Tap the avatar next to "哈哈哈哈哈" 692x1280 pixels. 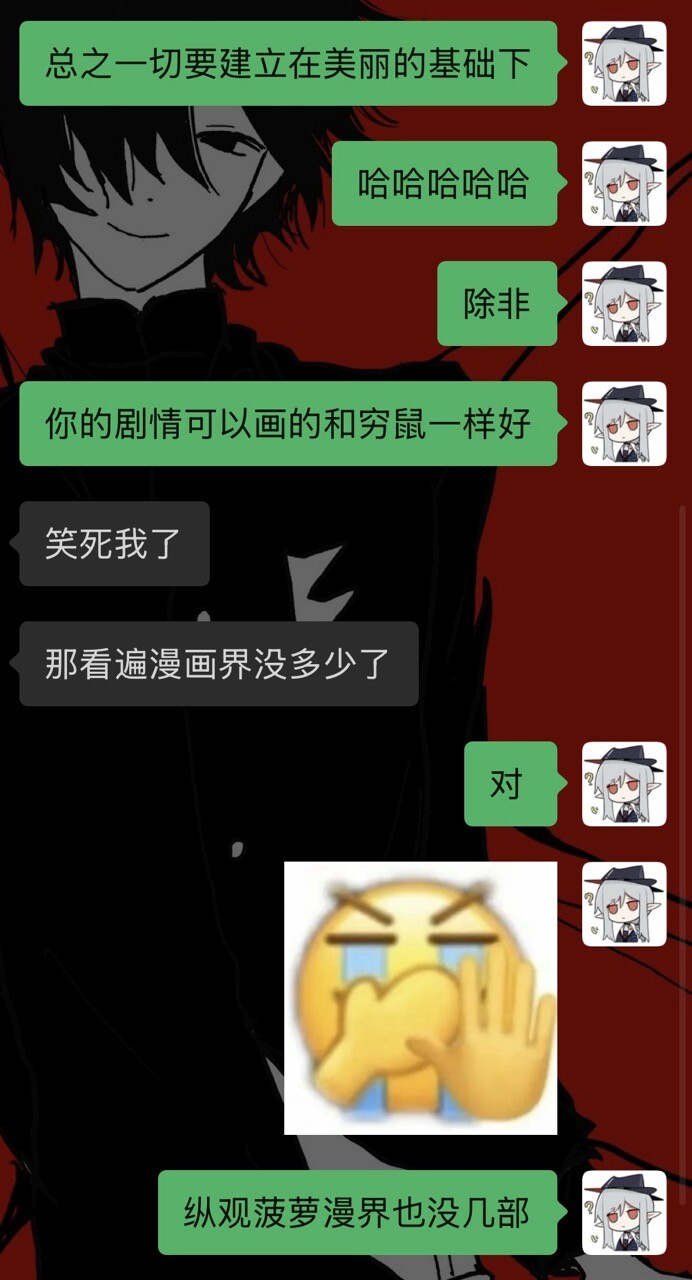(x=624, y=184)
